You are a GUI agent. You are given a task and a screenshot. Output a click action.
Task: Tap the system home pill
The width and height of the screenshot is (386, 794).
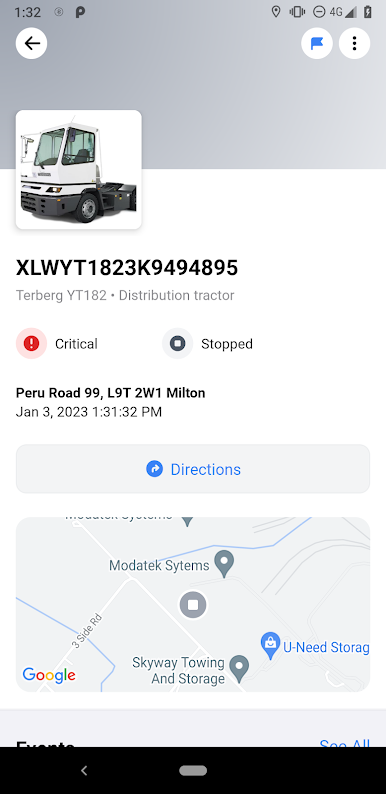point(193,771)
